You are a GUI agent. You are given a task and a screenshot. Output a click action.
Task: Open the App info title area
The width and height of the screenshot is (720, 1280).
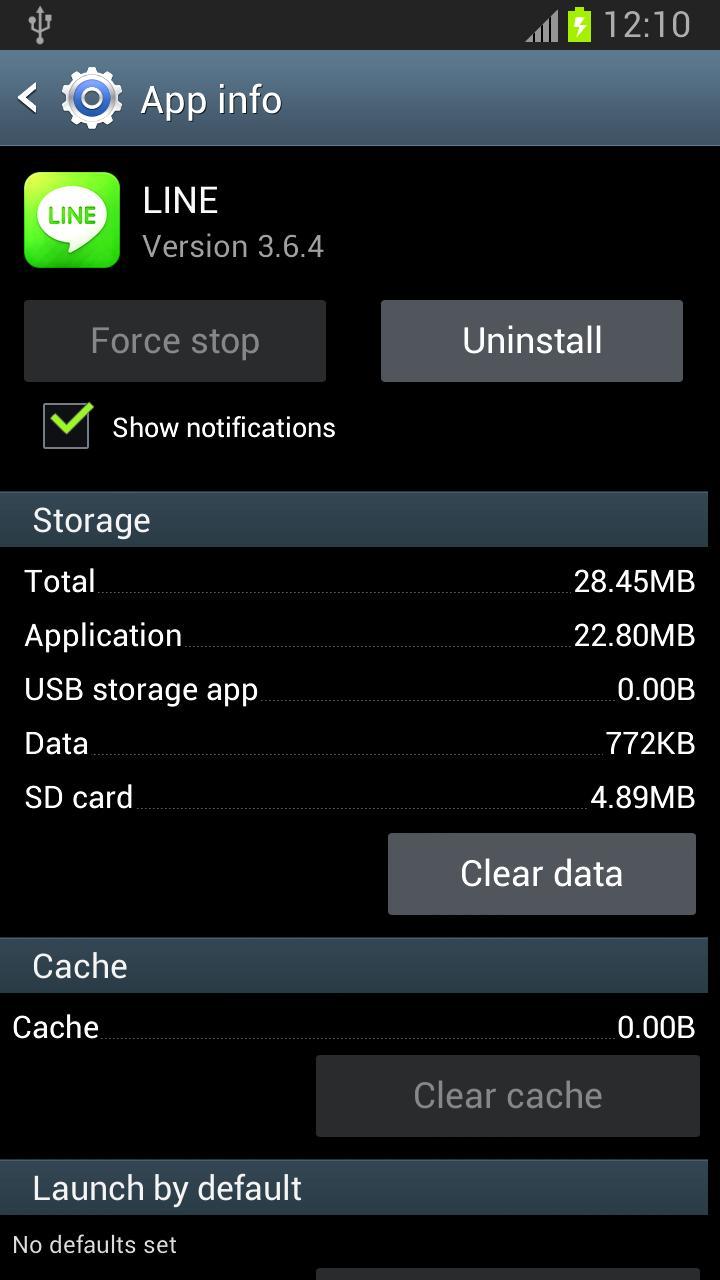210,98
